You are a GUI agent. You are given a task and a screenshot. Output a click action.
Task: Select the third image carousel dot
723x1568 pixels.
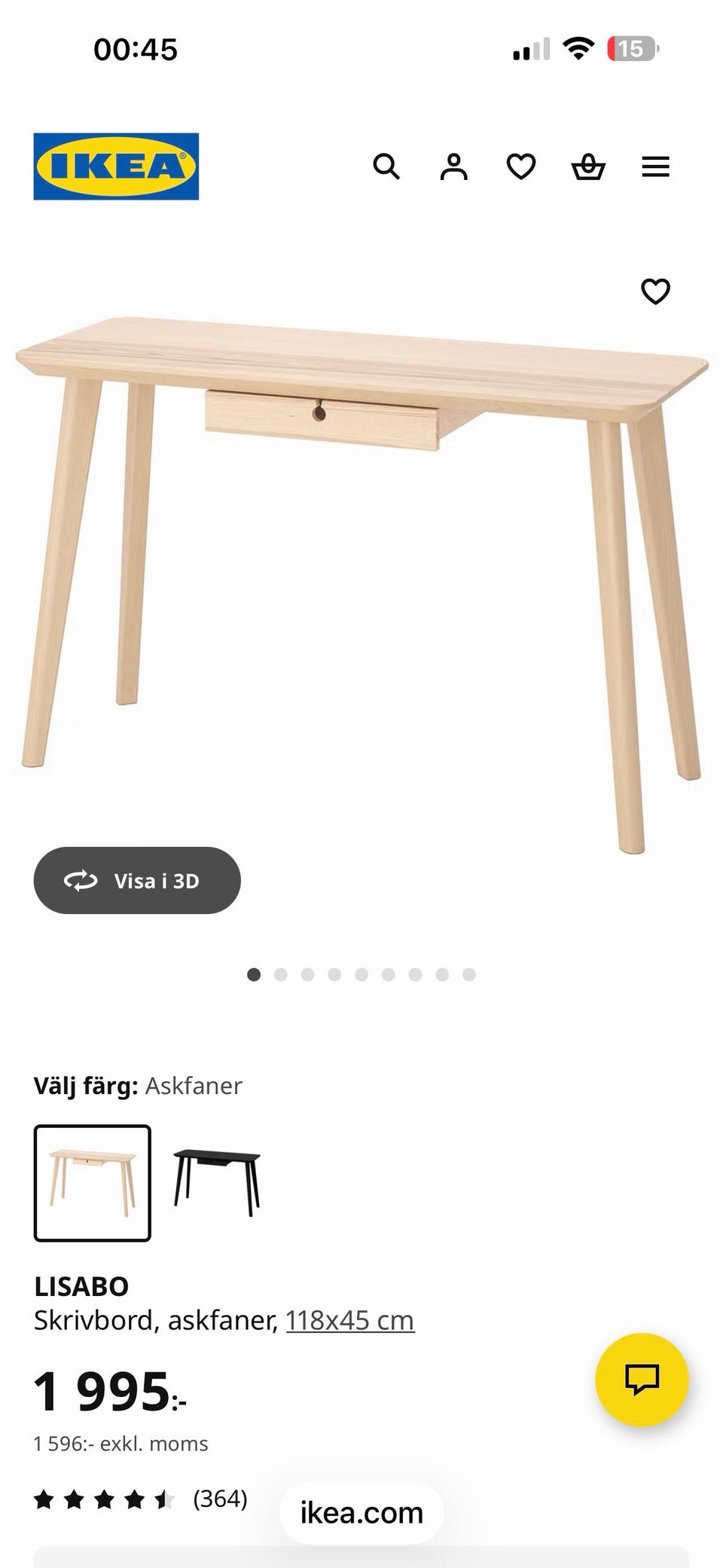[x=308, y=974]
